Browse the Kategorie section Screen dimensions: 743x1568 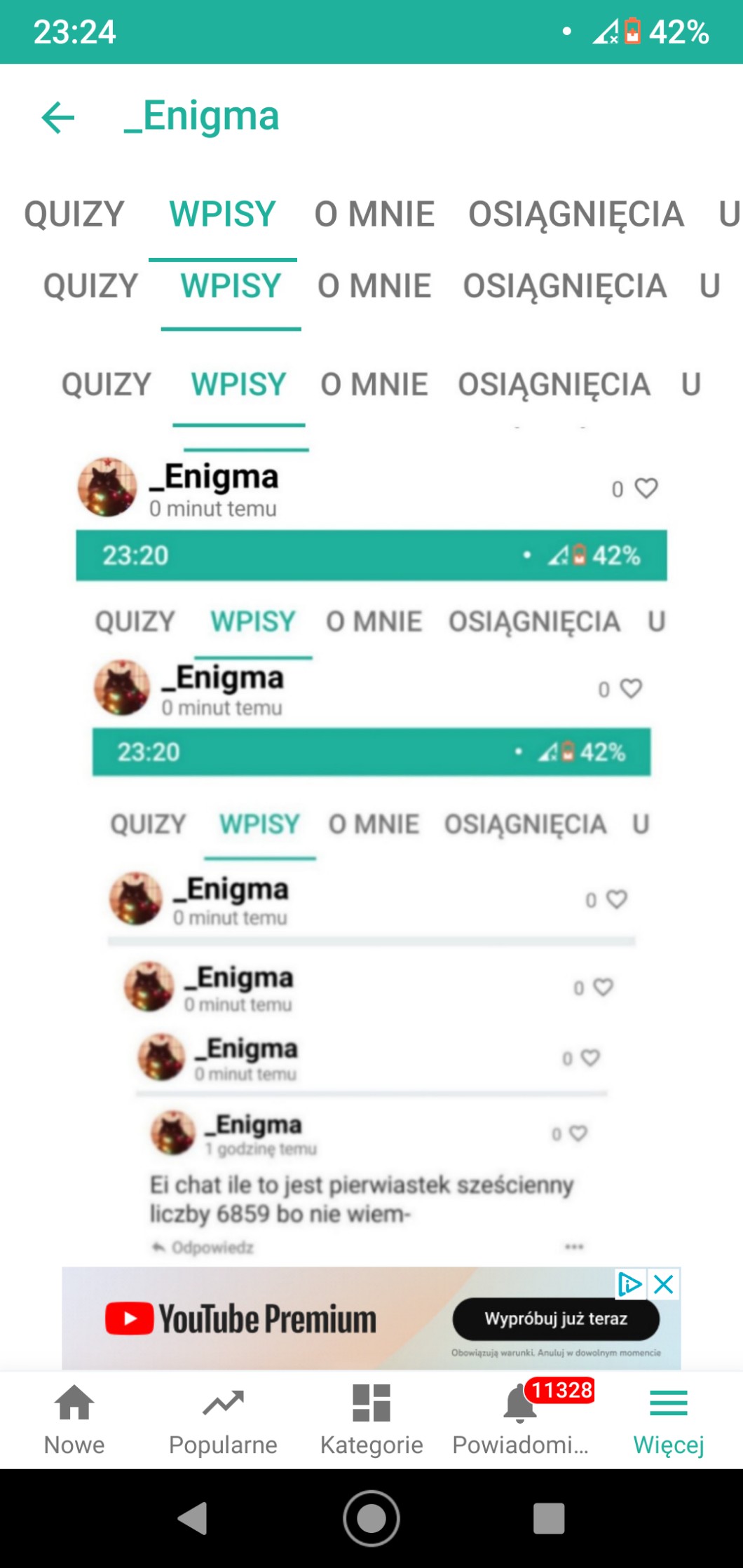[371, 1420]
